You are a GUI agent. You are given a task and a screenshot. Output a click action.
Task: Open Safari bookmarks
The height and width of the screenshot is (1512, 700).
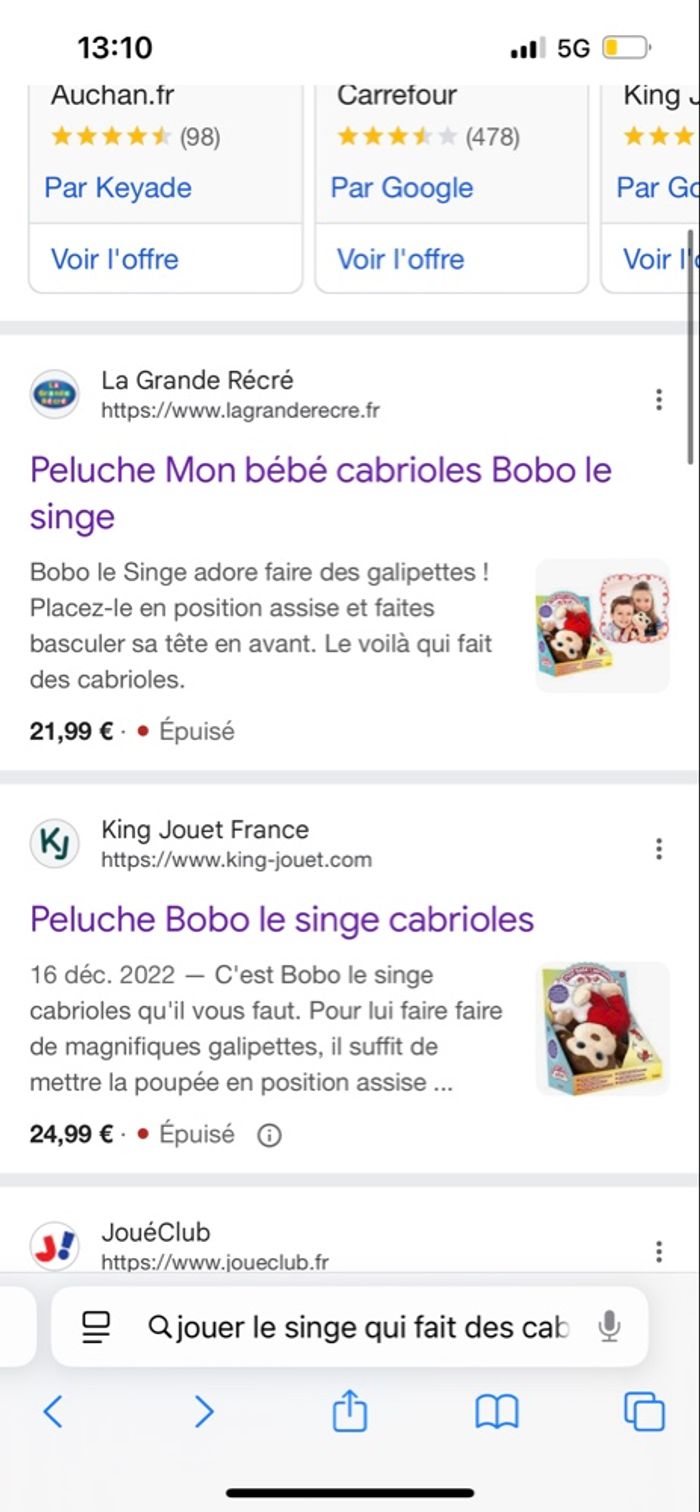tap(496, 1411)
